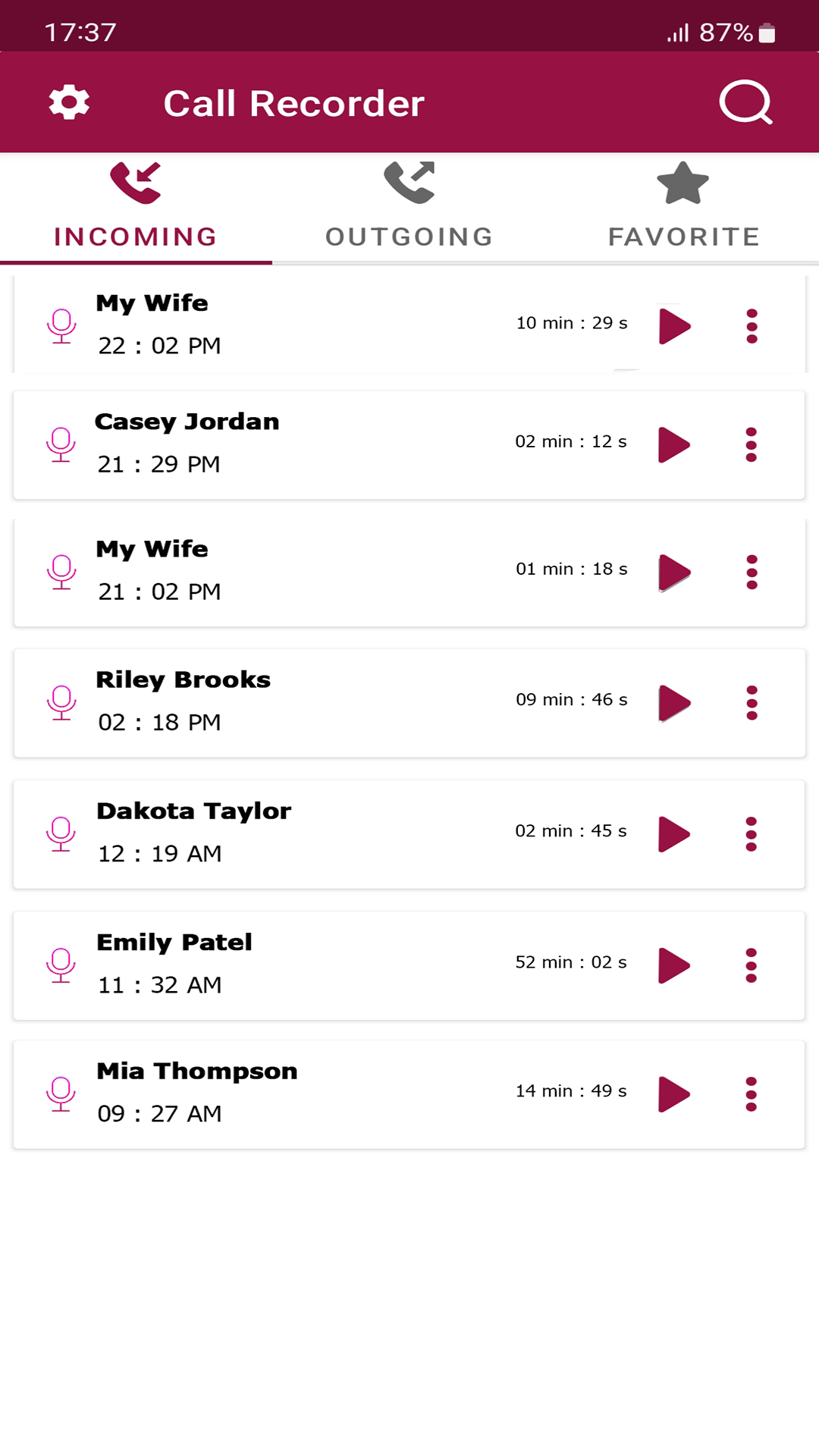
Task: Open more options for Casey Jordan's call
Action: [752, 445]
